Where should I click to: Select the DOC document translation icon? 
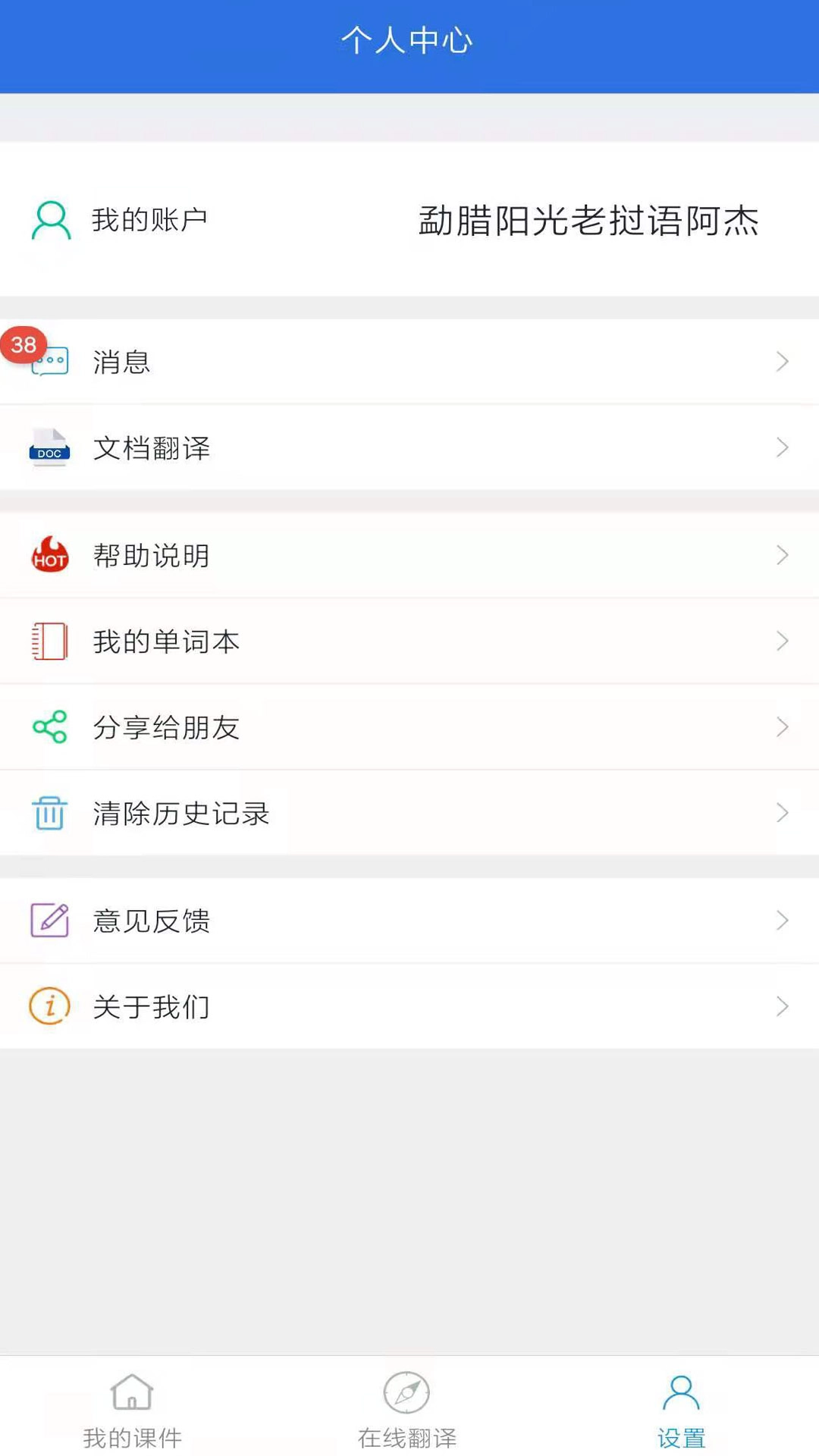pos(49,448)
